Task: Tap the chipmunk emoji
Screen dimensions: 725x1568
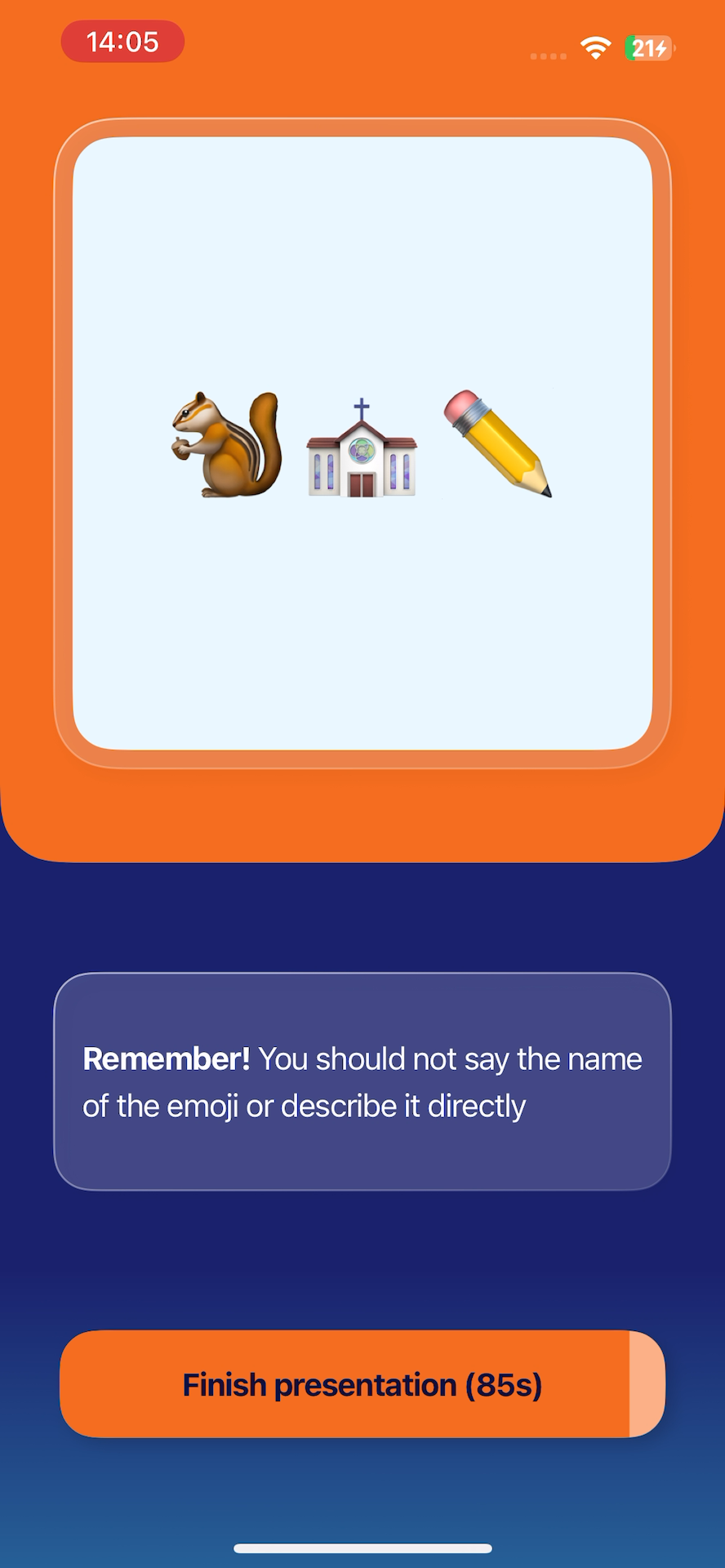Action: (x=220, y=445)
